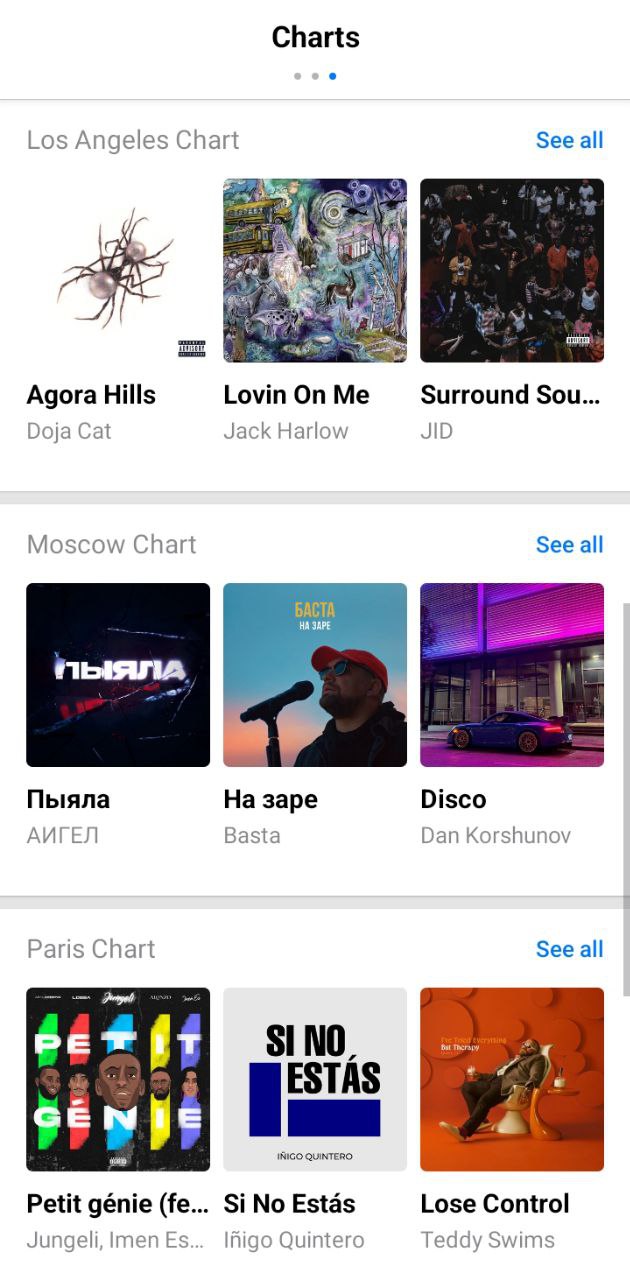Open Surround Sound by JID

tap(512, 270)
